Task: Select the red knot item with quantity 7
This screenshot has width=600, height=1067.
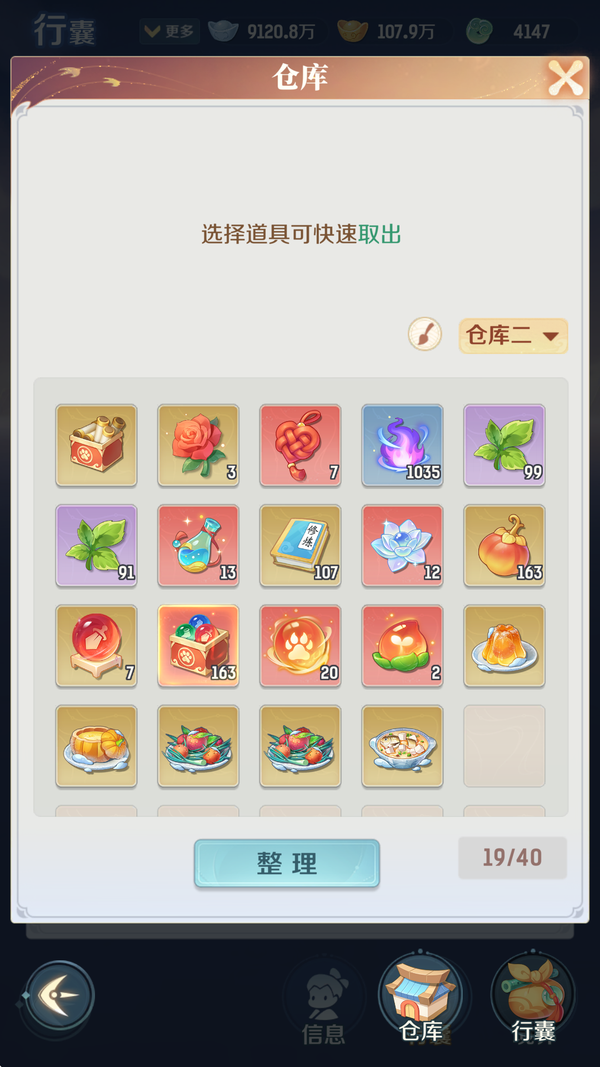Action: click(300, 445)
